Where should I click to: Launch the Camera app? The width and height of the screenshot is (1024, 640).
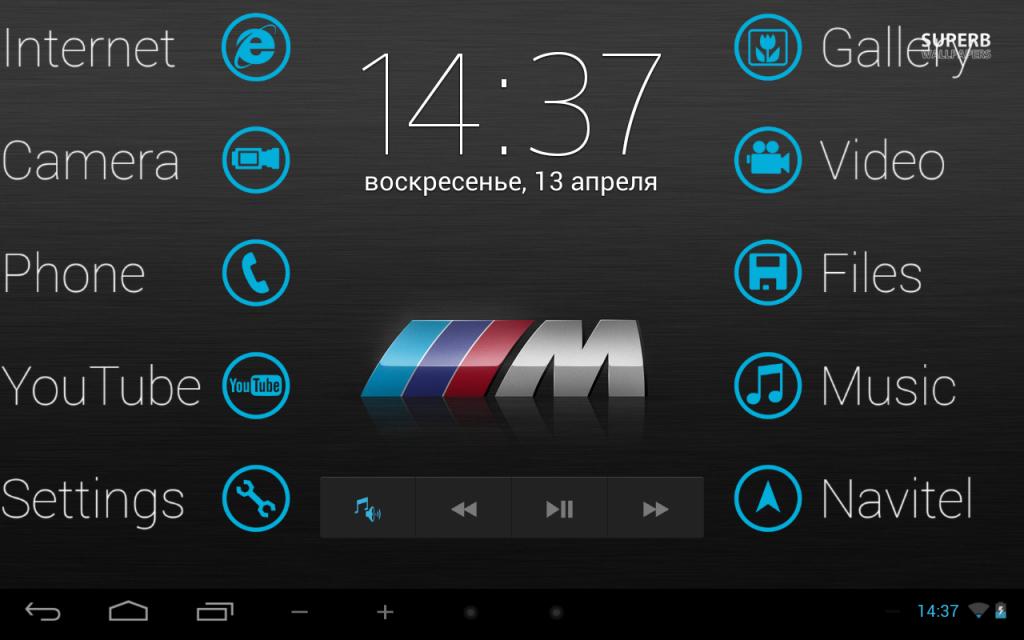[x=255, y=159]
